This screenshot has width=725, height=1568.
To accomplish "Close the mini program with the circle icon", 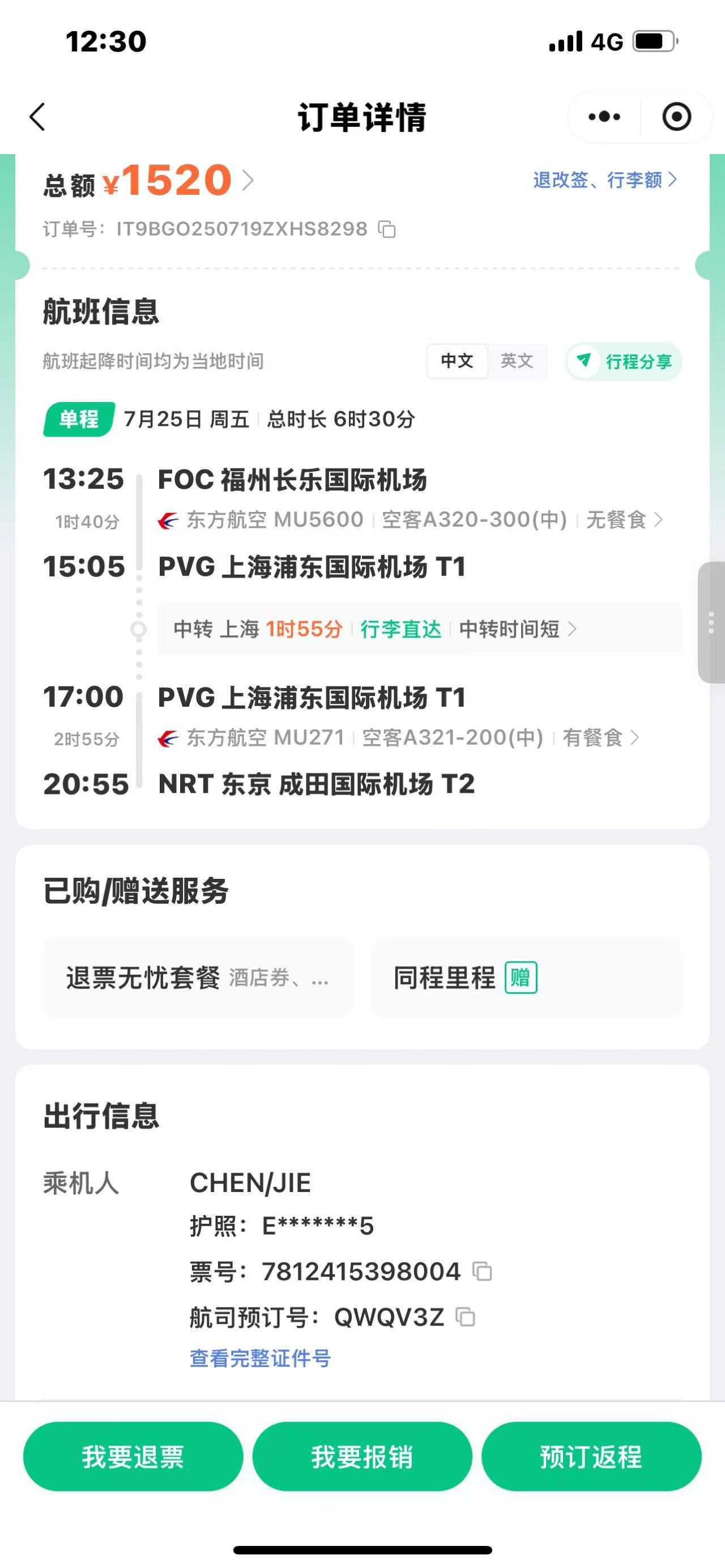I will tap(676, 117).
